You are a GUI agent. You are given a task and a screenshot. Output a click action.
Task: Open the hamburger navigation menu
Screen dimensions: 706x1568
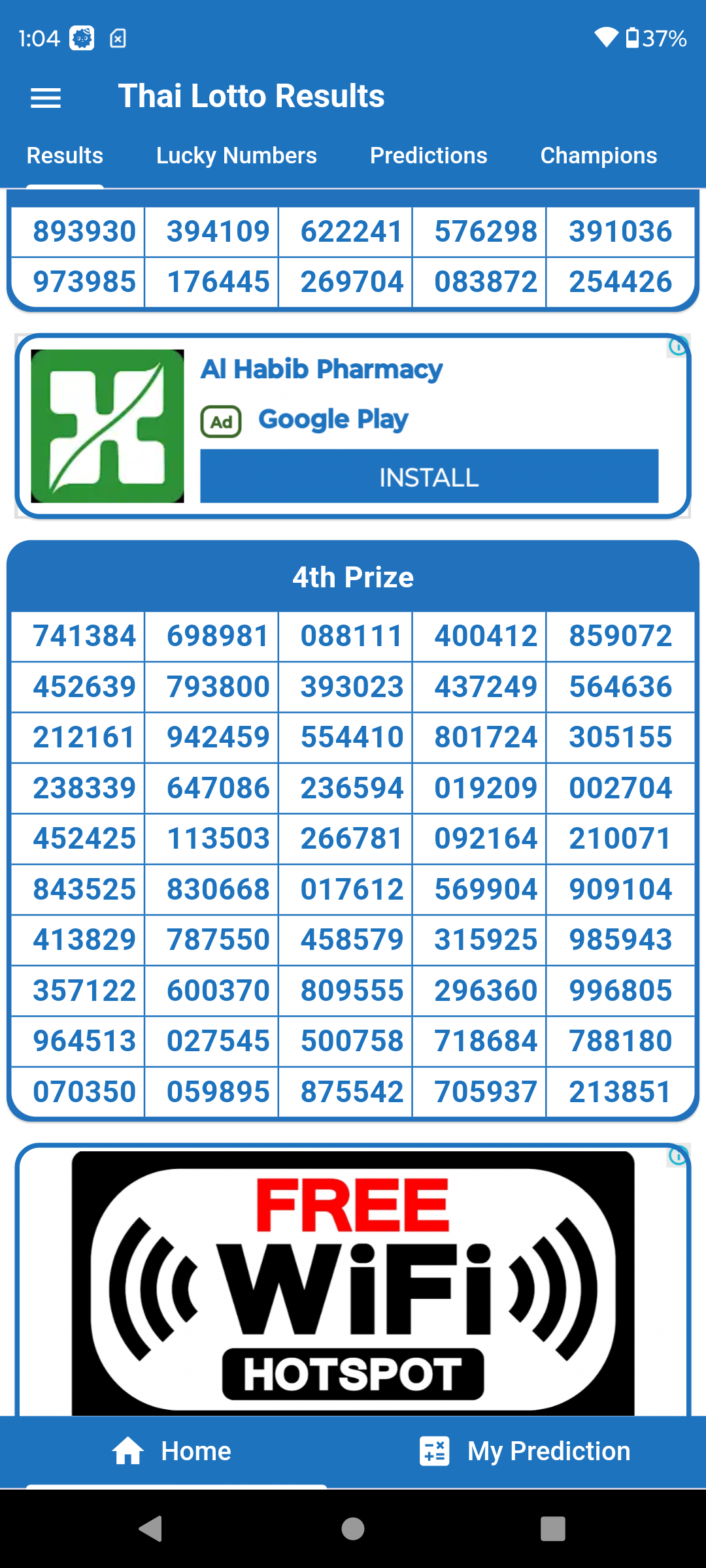click(x=46, y=98)
